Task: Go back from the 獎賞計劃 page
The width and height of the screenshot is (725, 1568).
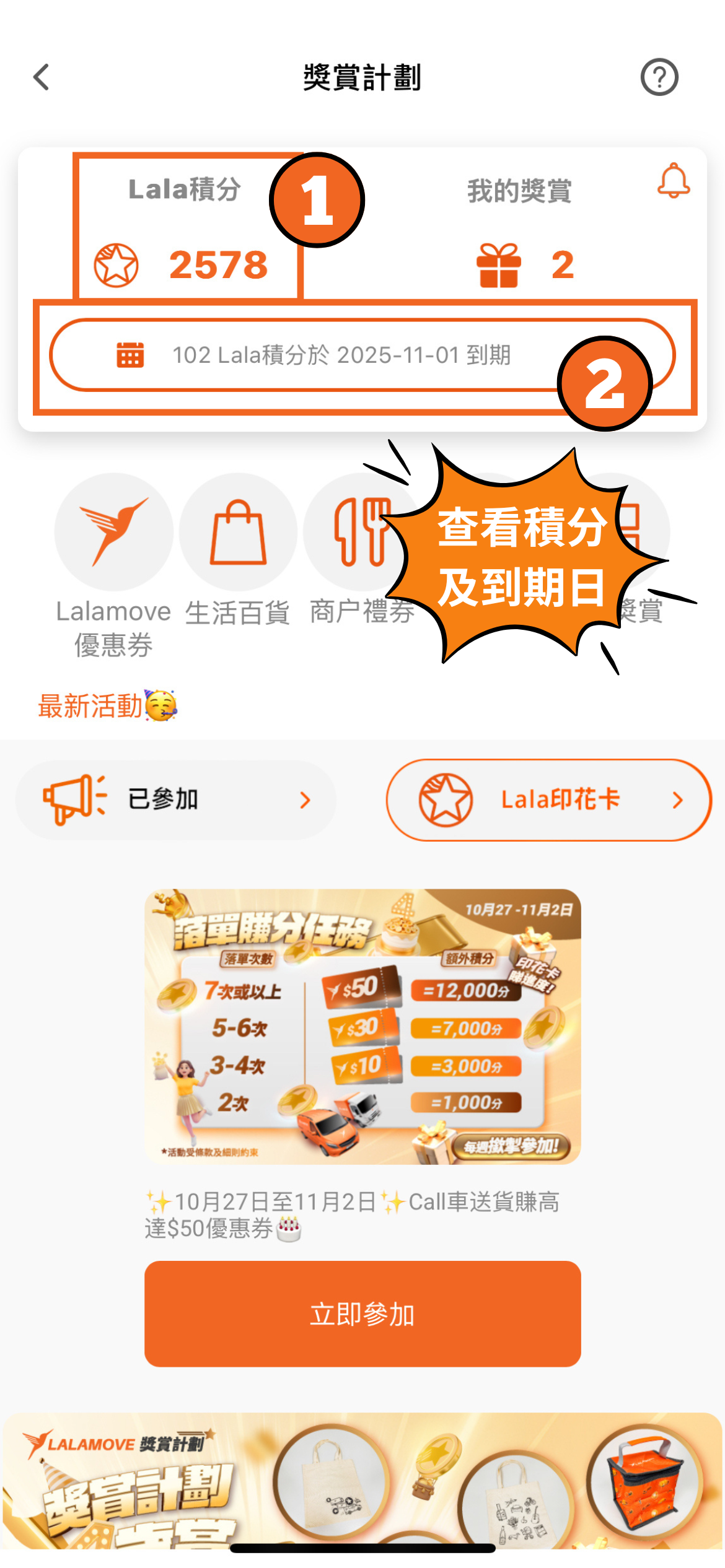Action: tap(42, 77)
